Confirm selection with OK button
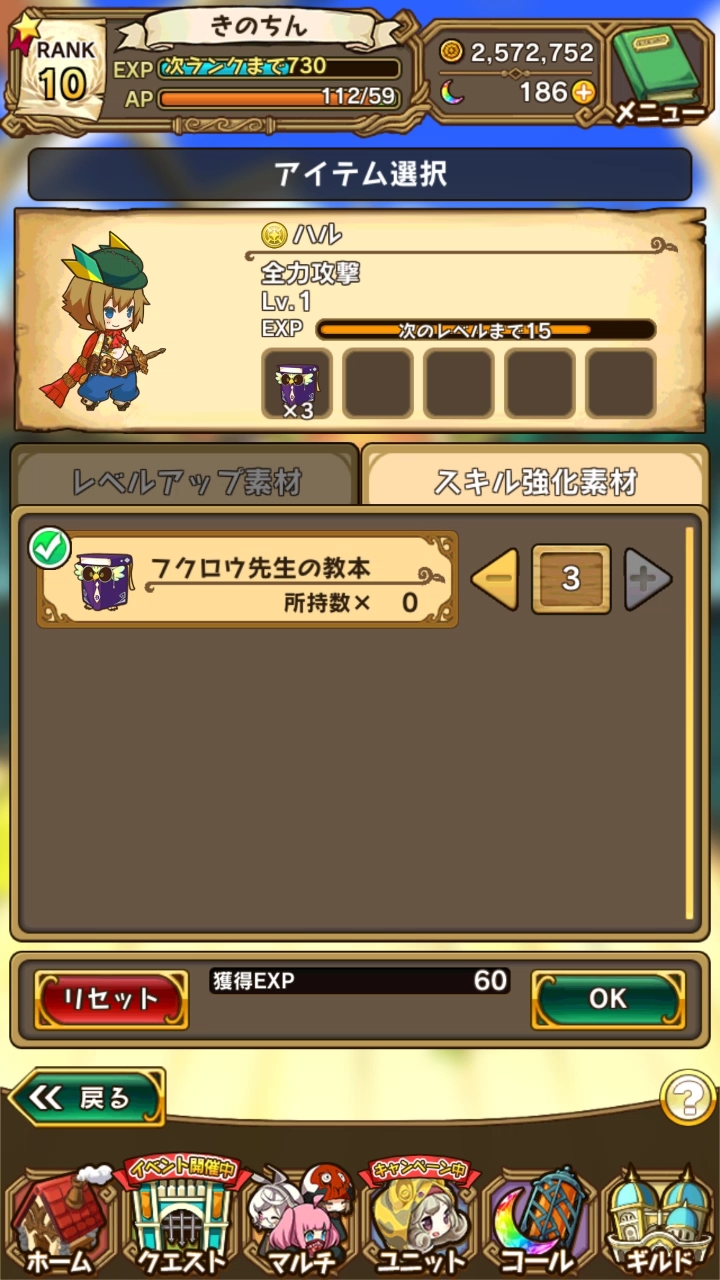The height and width of the screenshot is (1280, 720). point(607,999)
